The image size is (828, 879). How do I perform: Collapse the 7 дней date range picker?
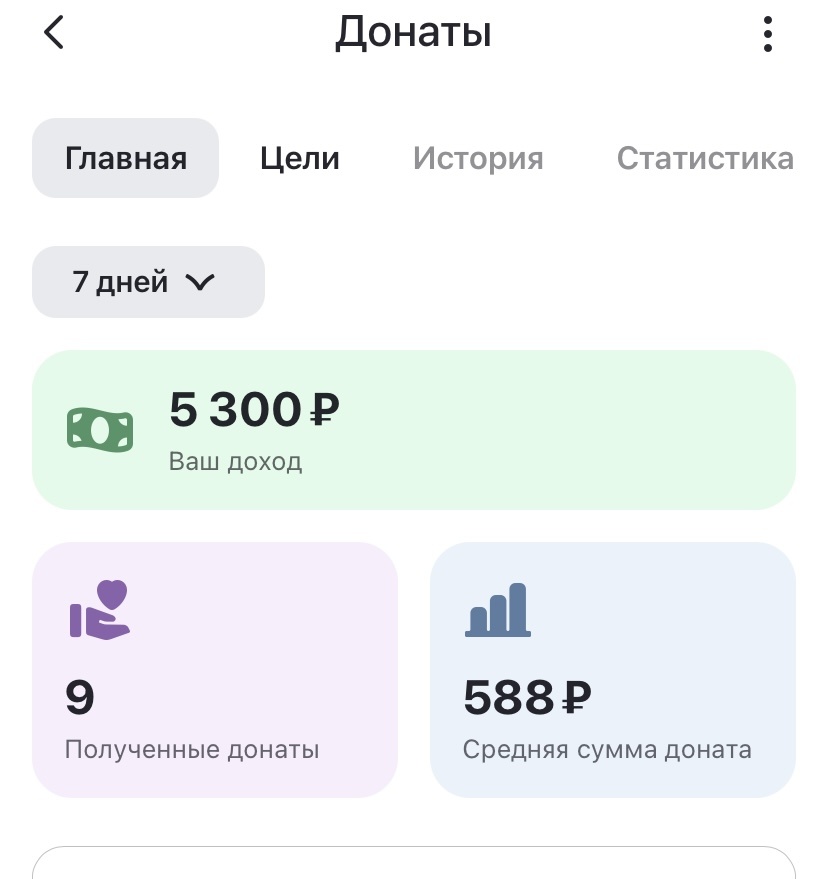(x=148, y=282)
